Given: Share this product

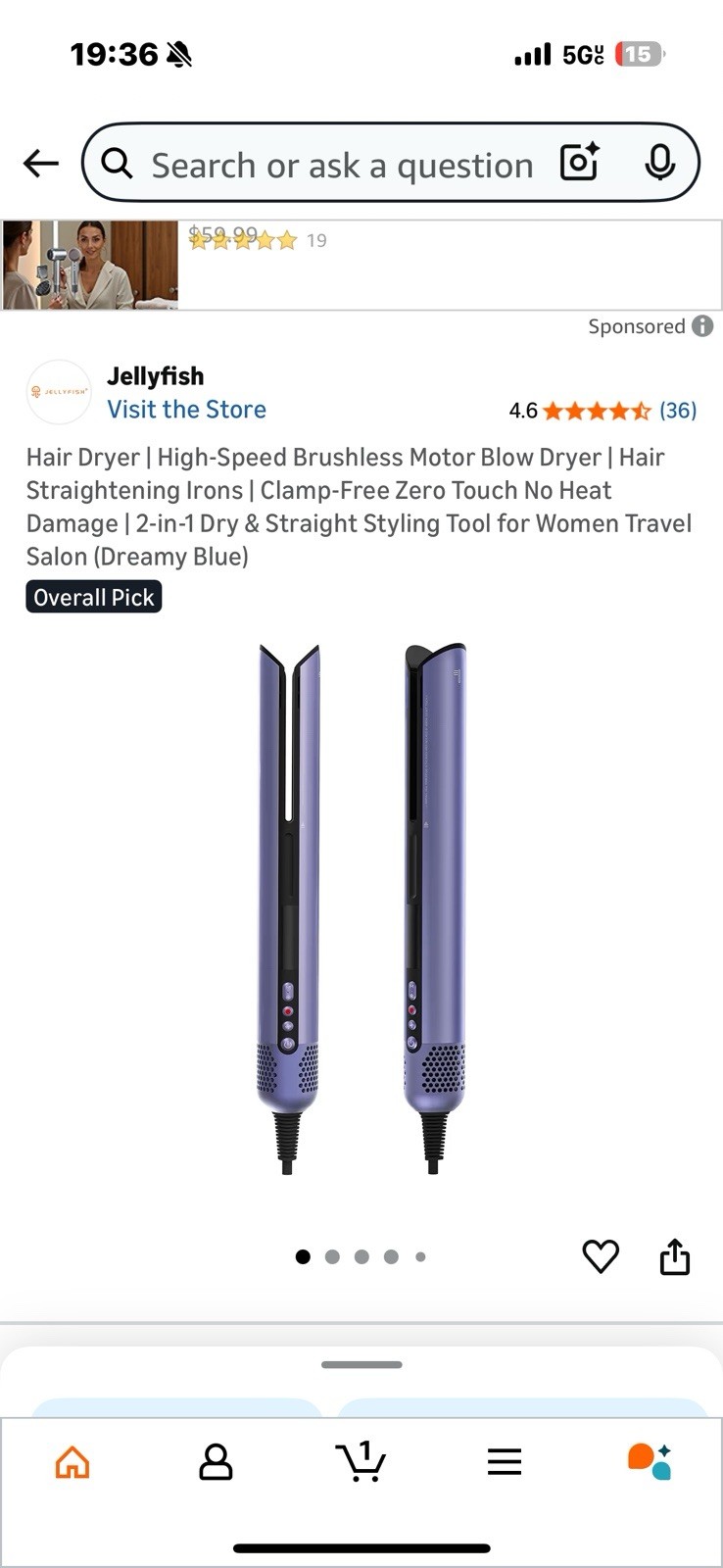Looking at the screenshot, I should point(675,1256).
